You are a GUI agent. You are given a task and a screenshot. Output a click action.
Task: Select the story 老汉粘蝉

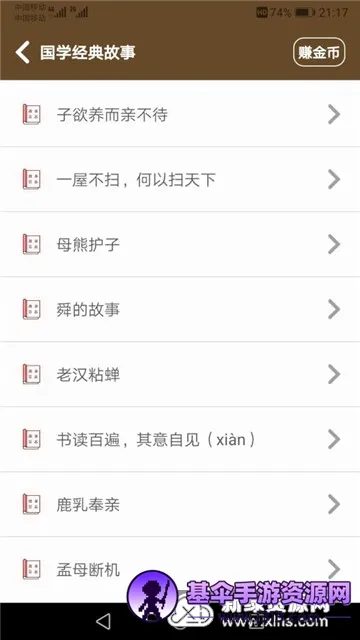pyautogui.click(x=180, y=374)
